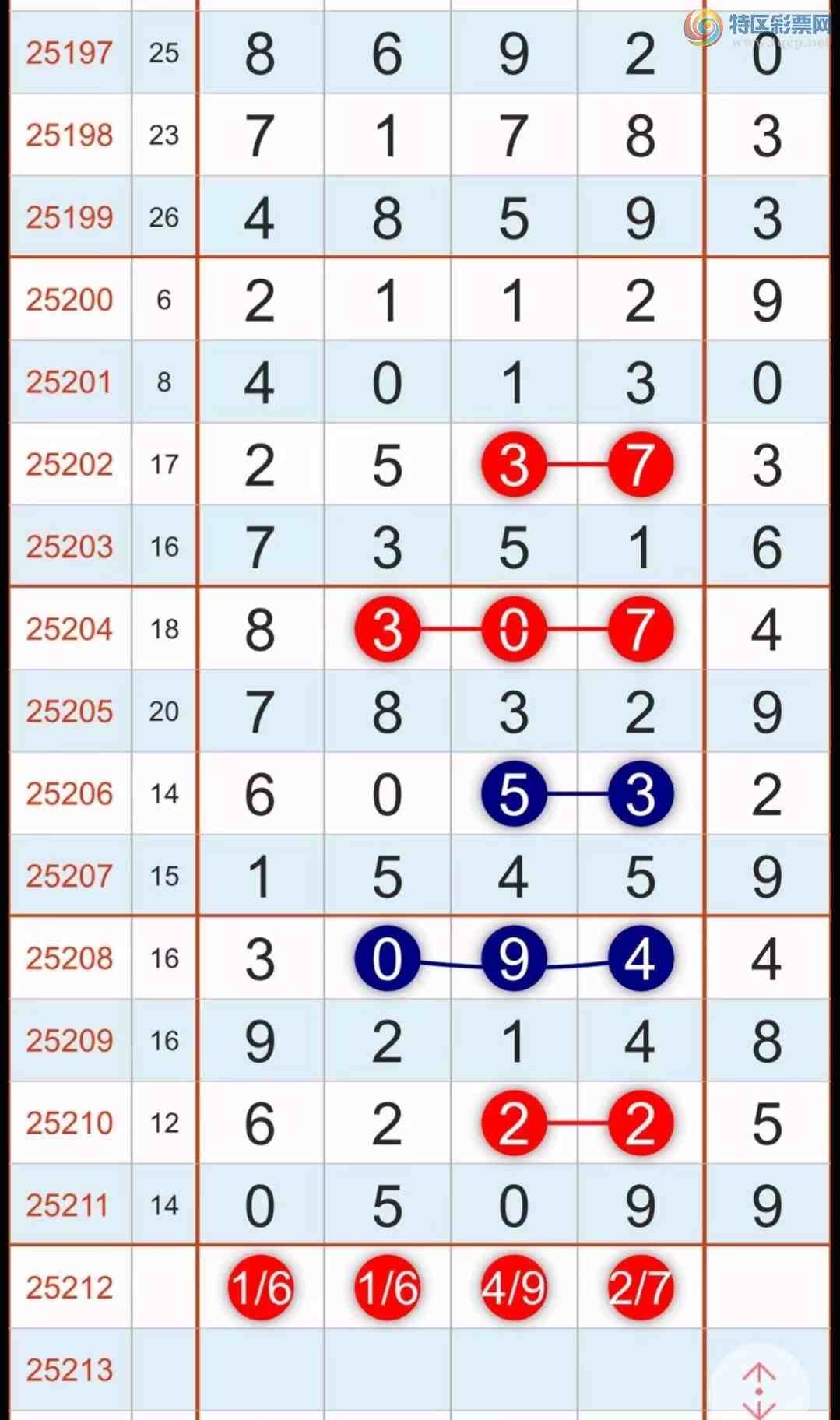Tap the floating up-down scroll arrows button

click(x=759, y=1390)
